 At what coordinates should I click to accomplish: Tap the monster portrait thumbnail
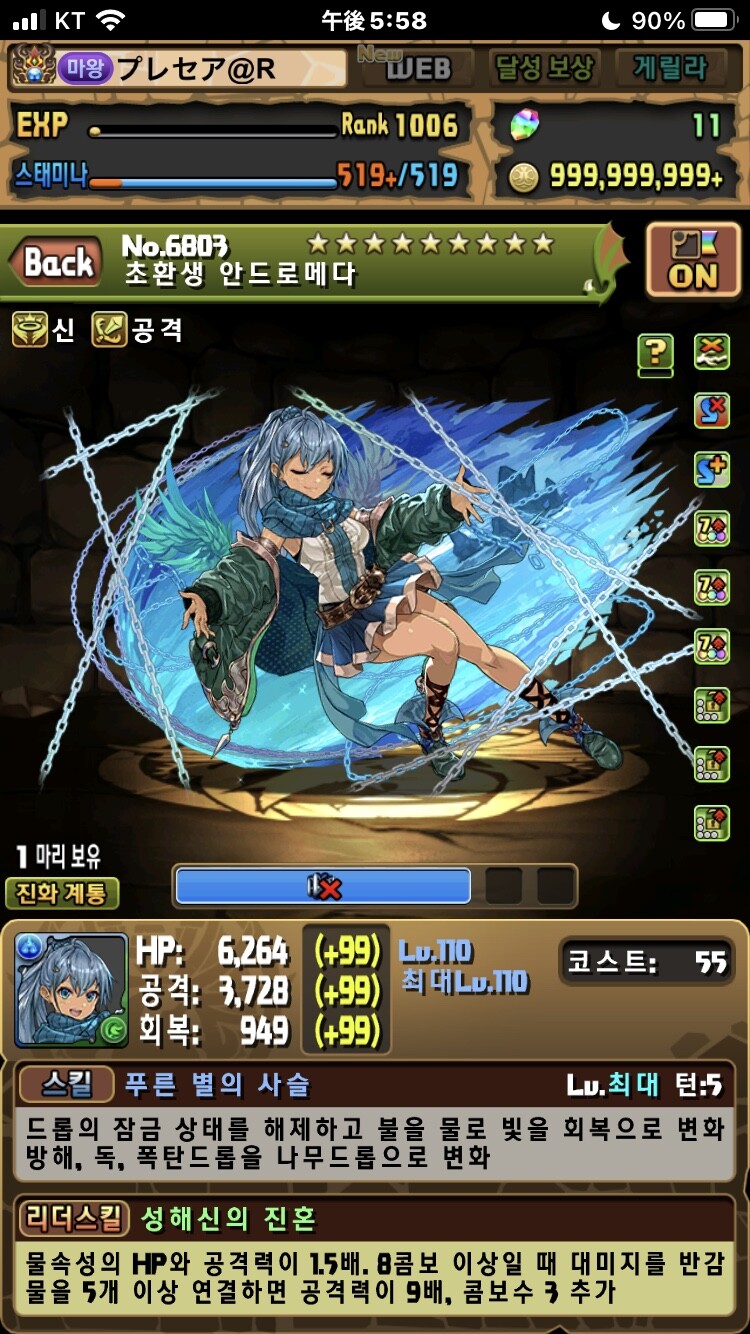click(x=71, y=991)
